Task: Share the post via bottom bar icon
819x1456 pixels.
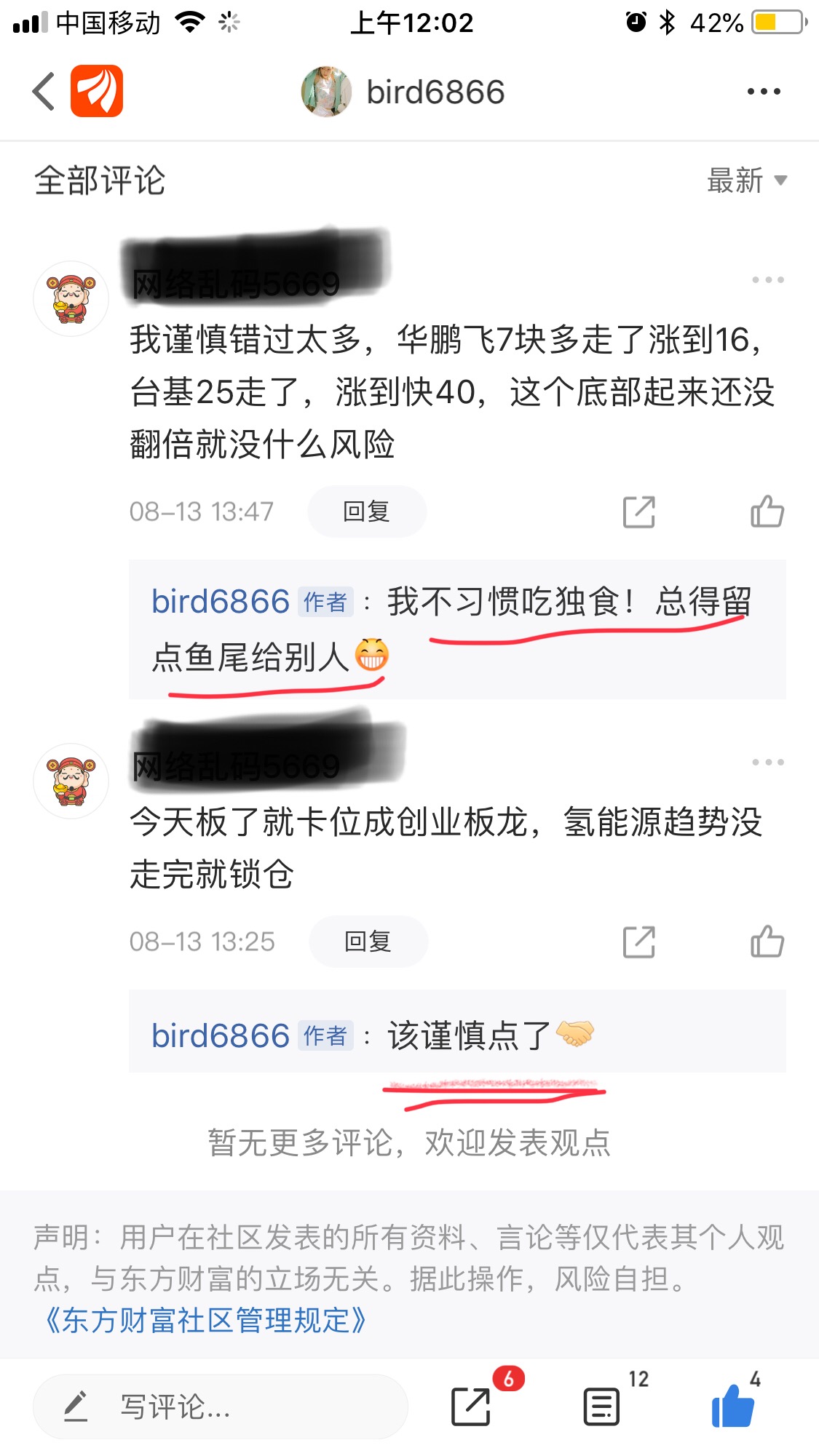Action: pyautogui.click(x=472, y=1406)
